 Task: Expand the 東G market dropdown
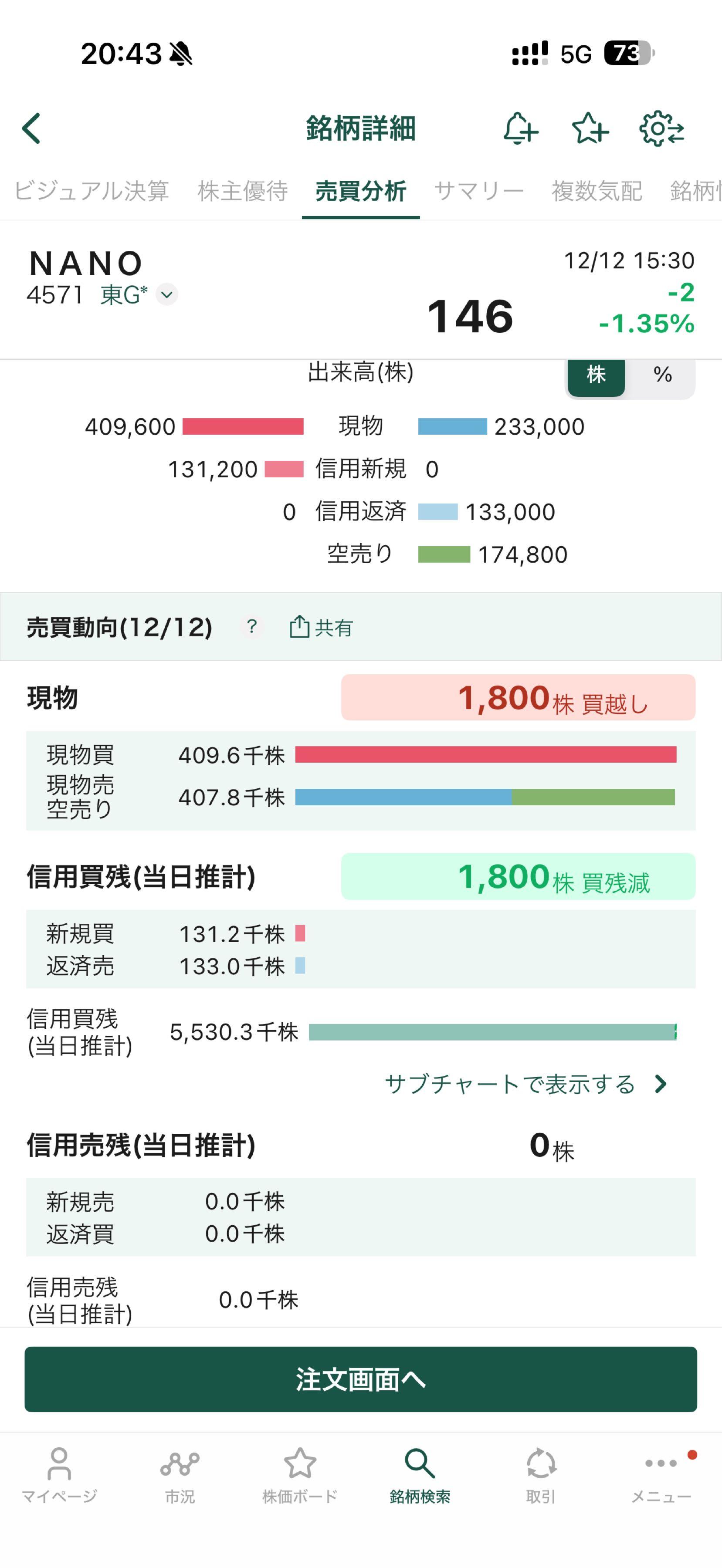pyautogui.click(x=167, y=294)
